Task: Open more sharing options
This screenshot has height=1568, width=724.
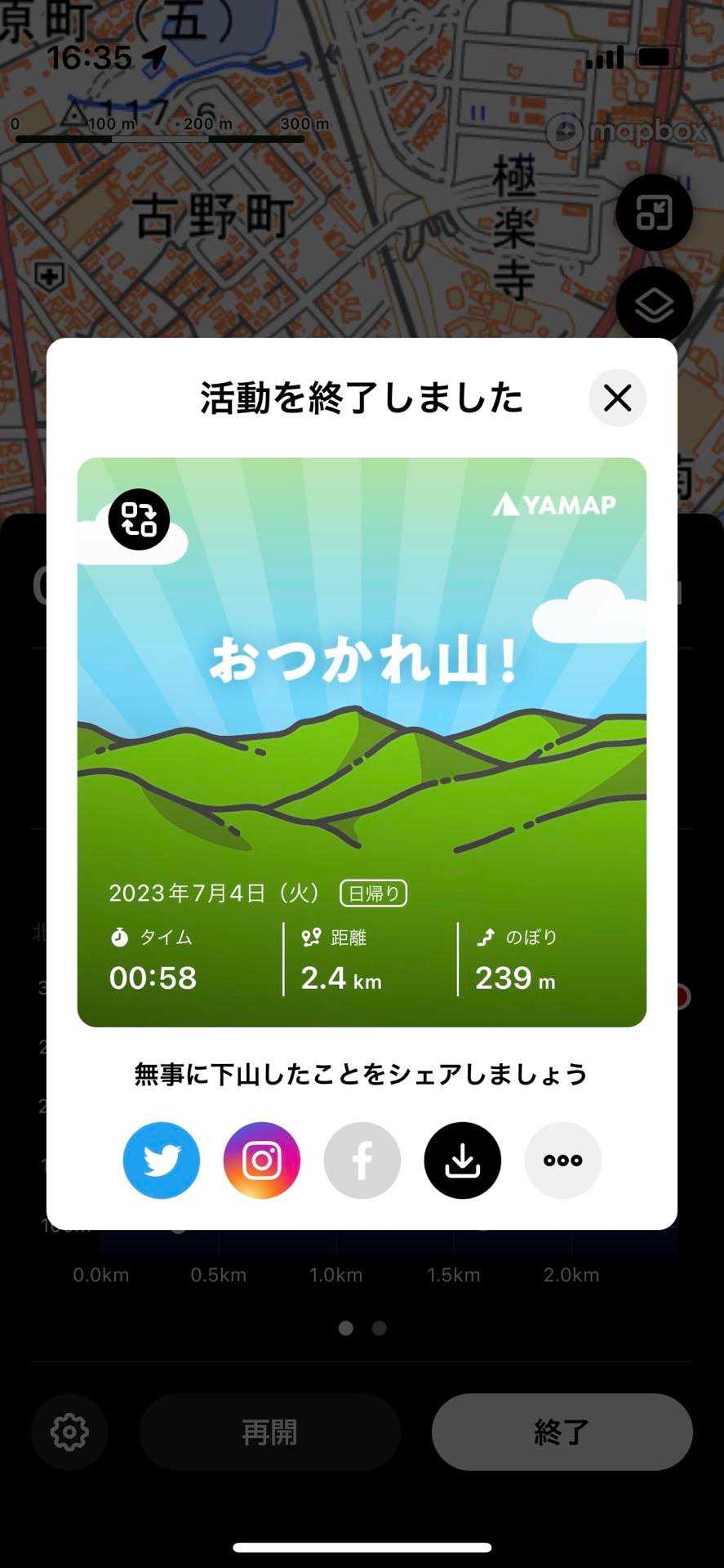Action: (563, 1160)
